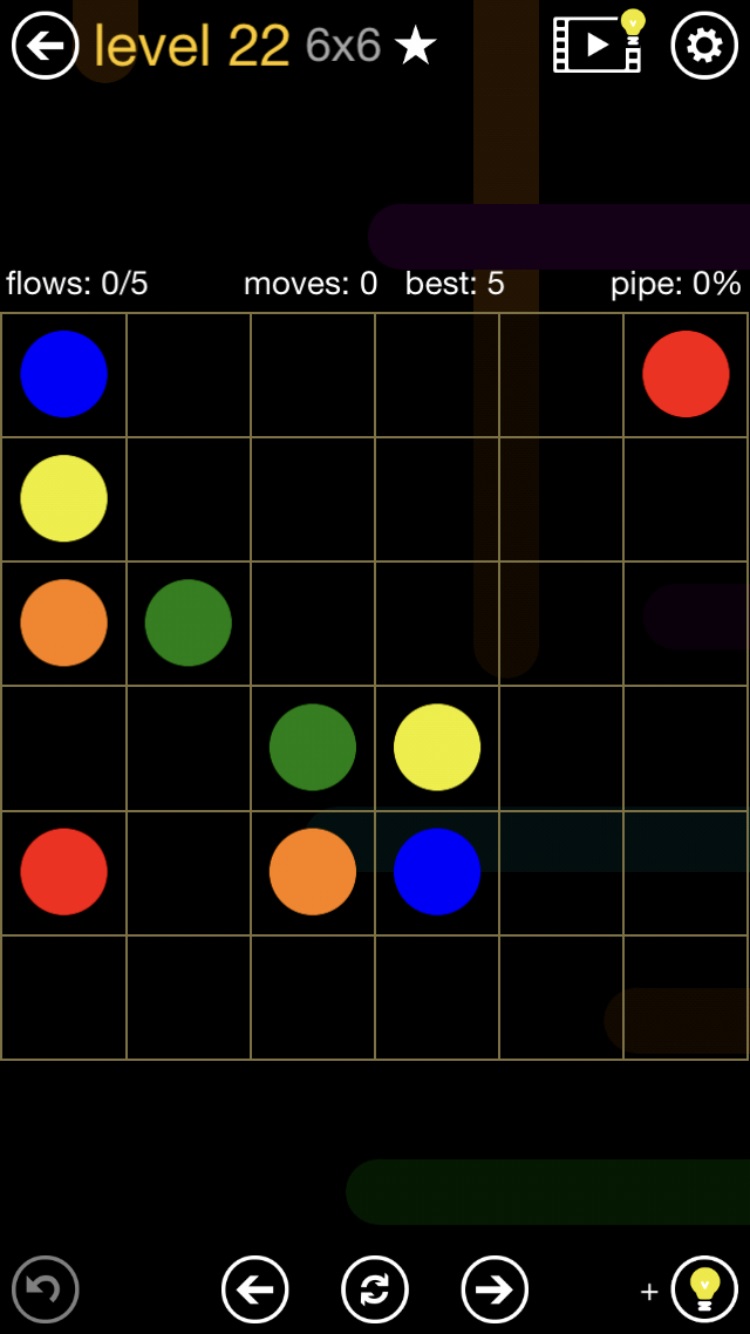Image resolution: width=750 pixels, height=1334 pixels.
Task: Restart the current level
Action: (x=375, y=1289)
